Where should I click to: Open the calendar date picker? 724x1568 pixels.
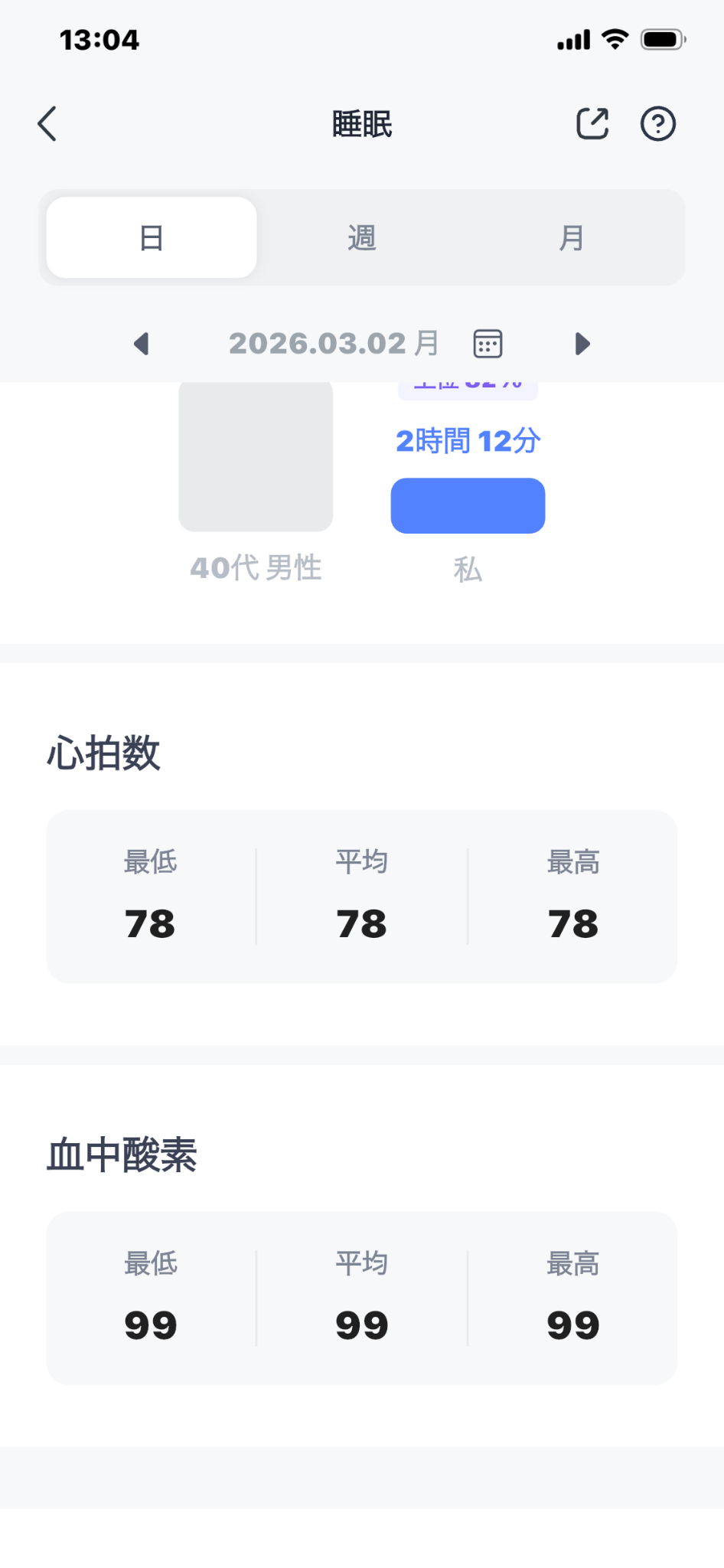point(488,344)
